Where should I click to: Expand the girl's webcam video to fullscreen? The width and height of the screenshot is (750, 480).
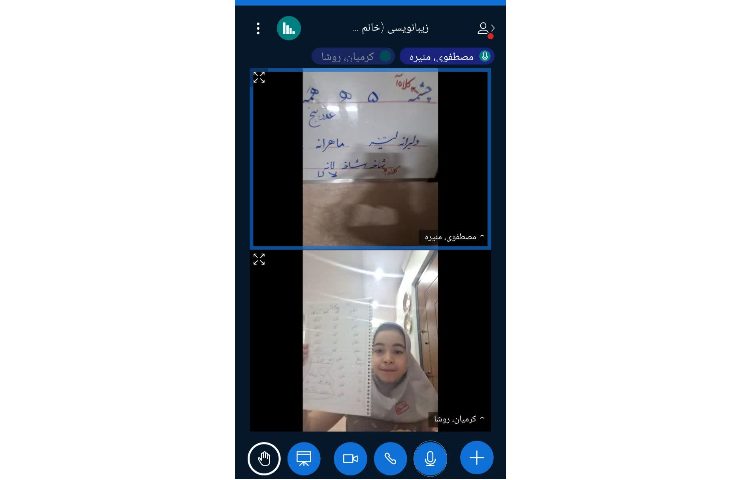point(260,259)
